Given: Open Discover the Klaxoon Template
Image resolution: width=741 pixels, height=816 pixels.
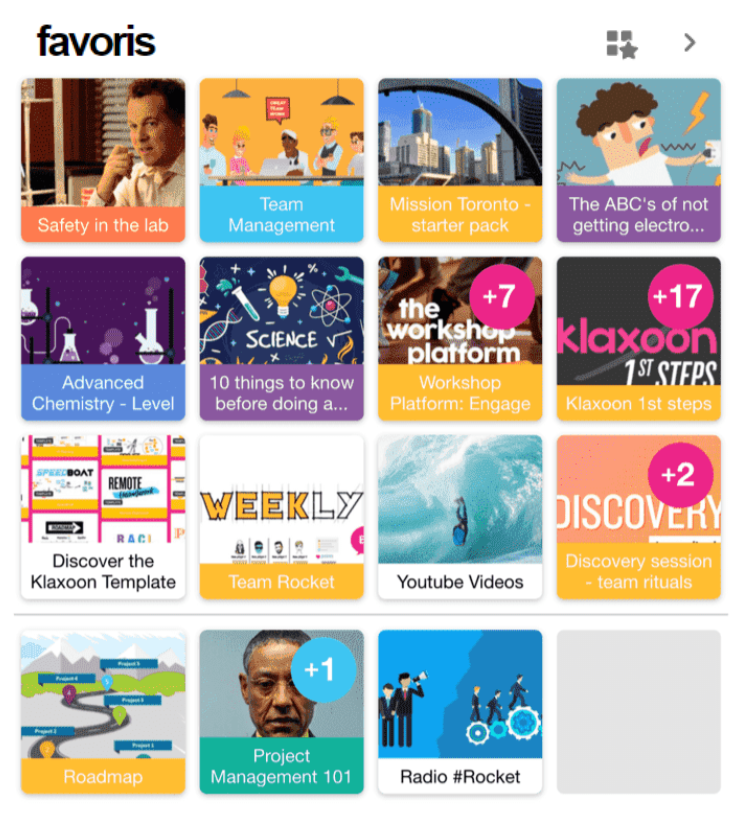Looking at the screenshot, I should pyautogui.click(x=103, y=516).
